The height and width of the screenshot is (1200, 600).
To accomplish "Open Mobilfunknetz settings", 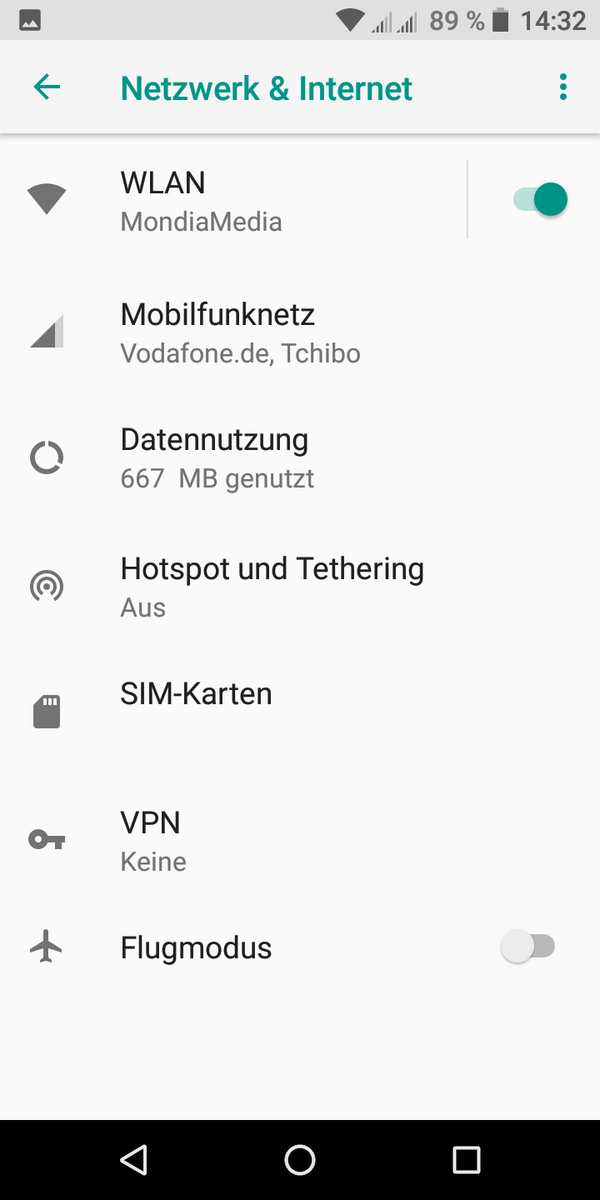I will 240,332.
